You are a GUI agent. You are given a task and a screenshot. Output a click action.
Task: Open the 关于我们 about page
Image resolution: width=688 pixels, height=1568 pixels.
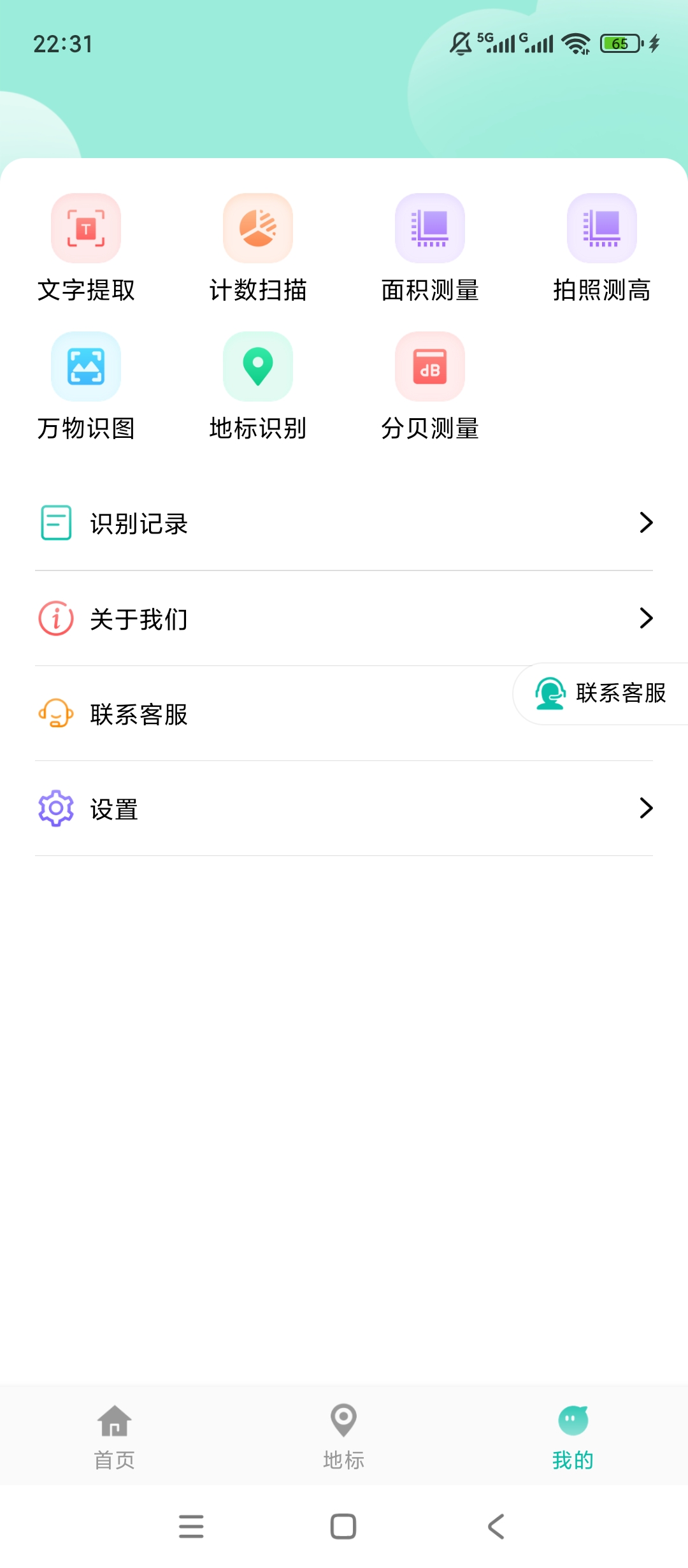[344, 618]
